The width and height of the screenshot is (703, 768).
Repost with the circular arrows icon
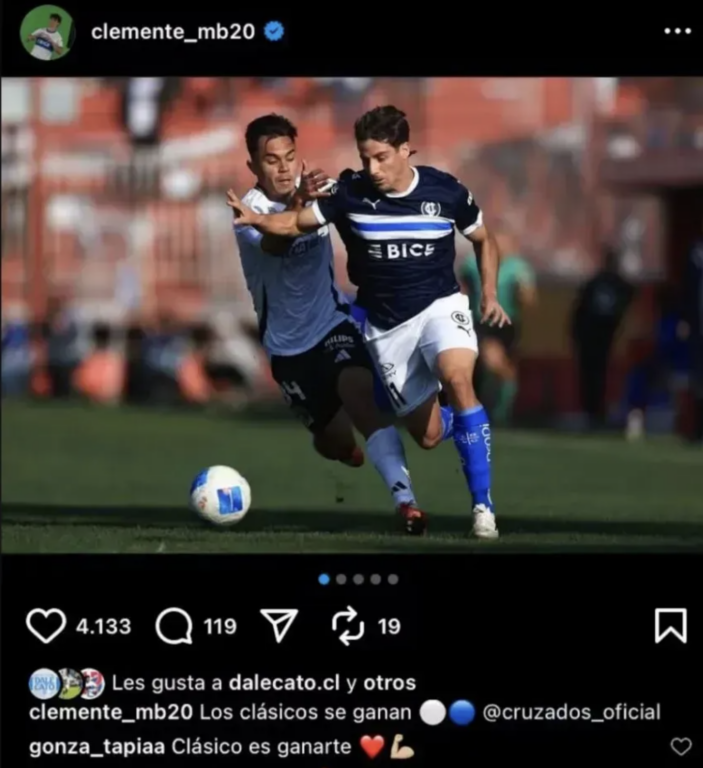click(348, 626)
